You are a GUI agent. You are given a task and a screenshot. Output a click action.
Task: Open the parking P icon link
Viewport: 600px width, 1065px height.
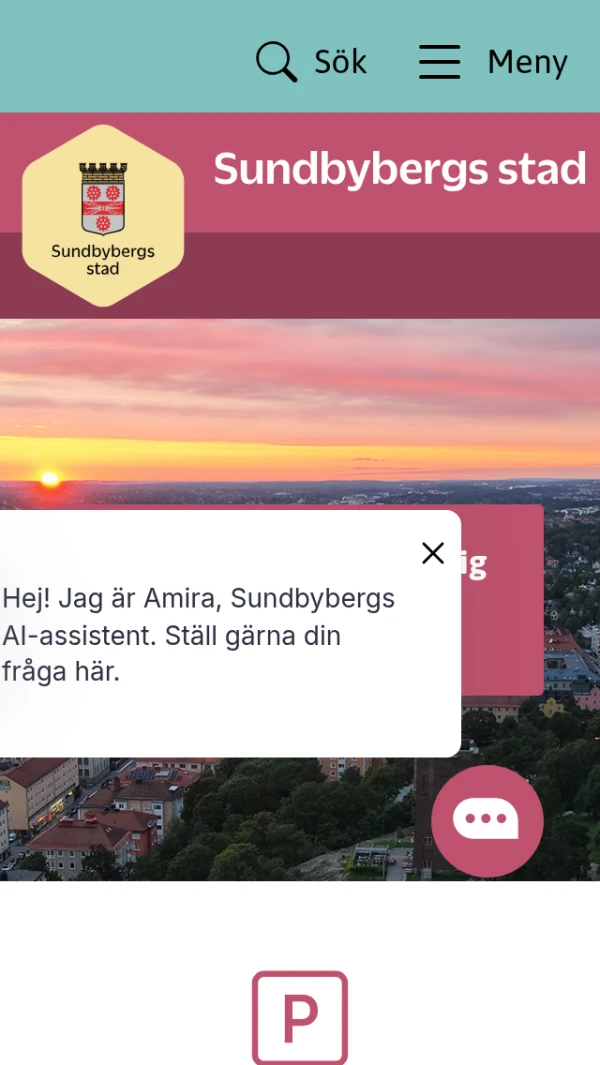point(300,1018)
